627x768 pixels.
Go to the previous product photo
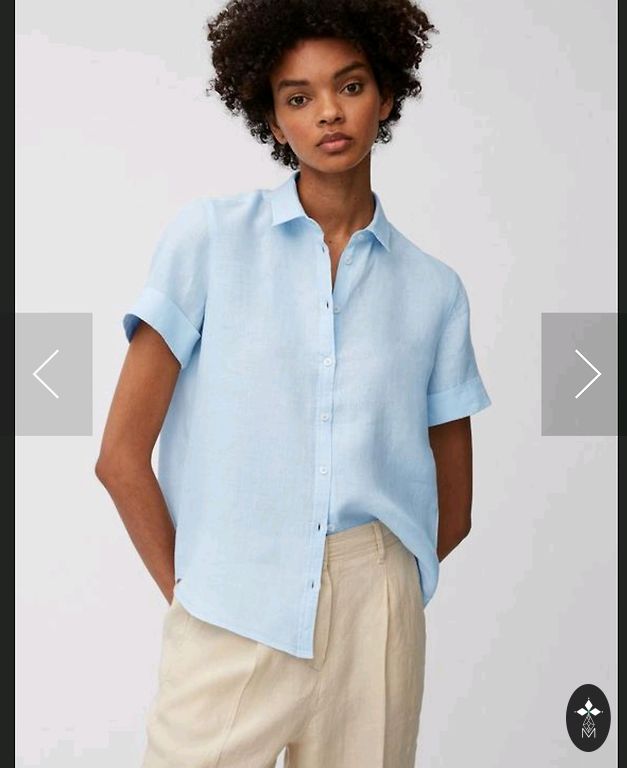[x=47, y=374]
